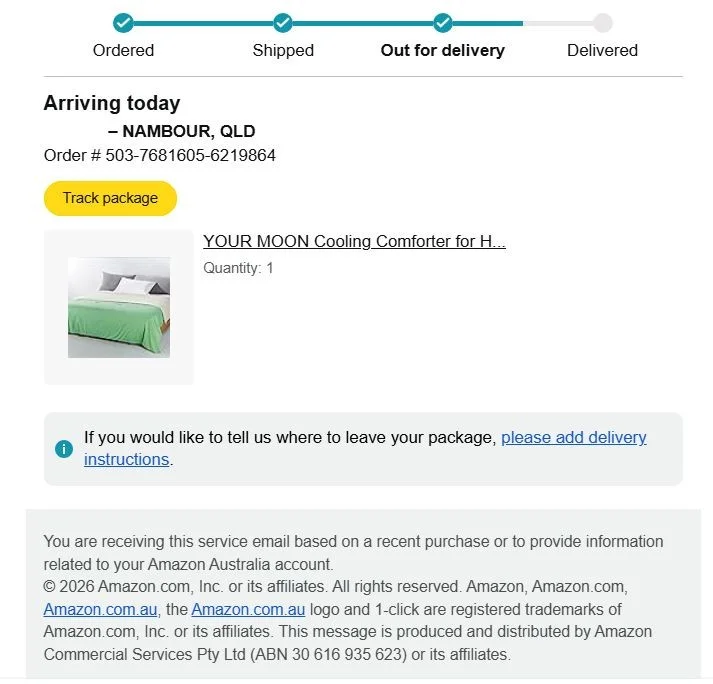Open the add delivery instructions link
The height and width of the screenshot is (684, 713).
click(573, 438)
